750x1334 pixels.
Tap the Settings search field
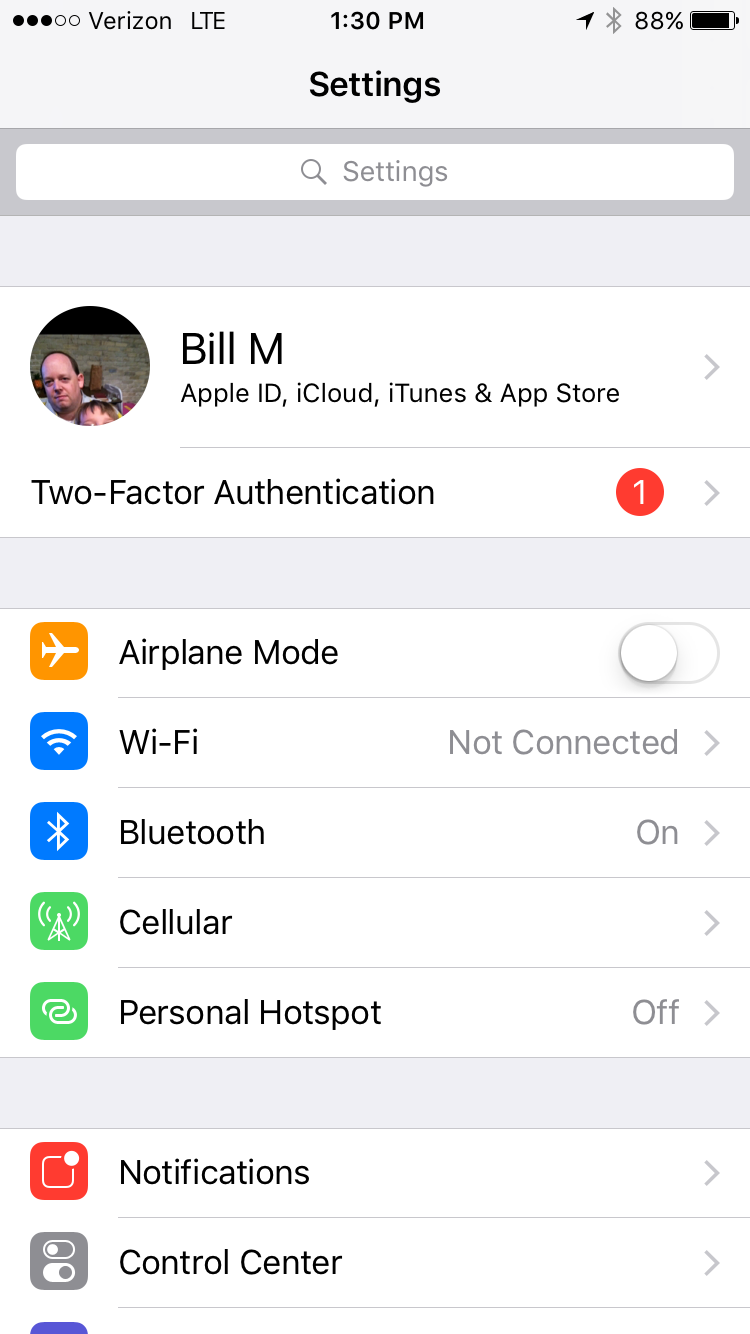click(375, 172)
